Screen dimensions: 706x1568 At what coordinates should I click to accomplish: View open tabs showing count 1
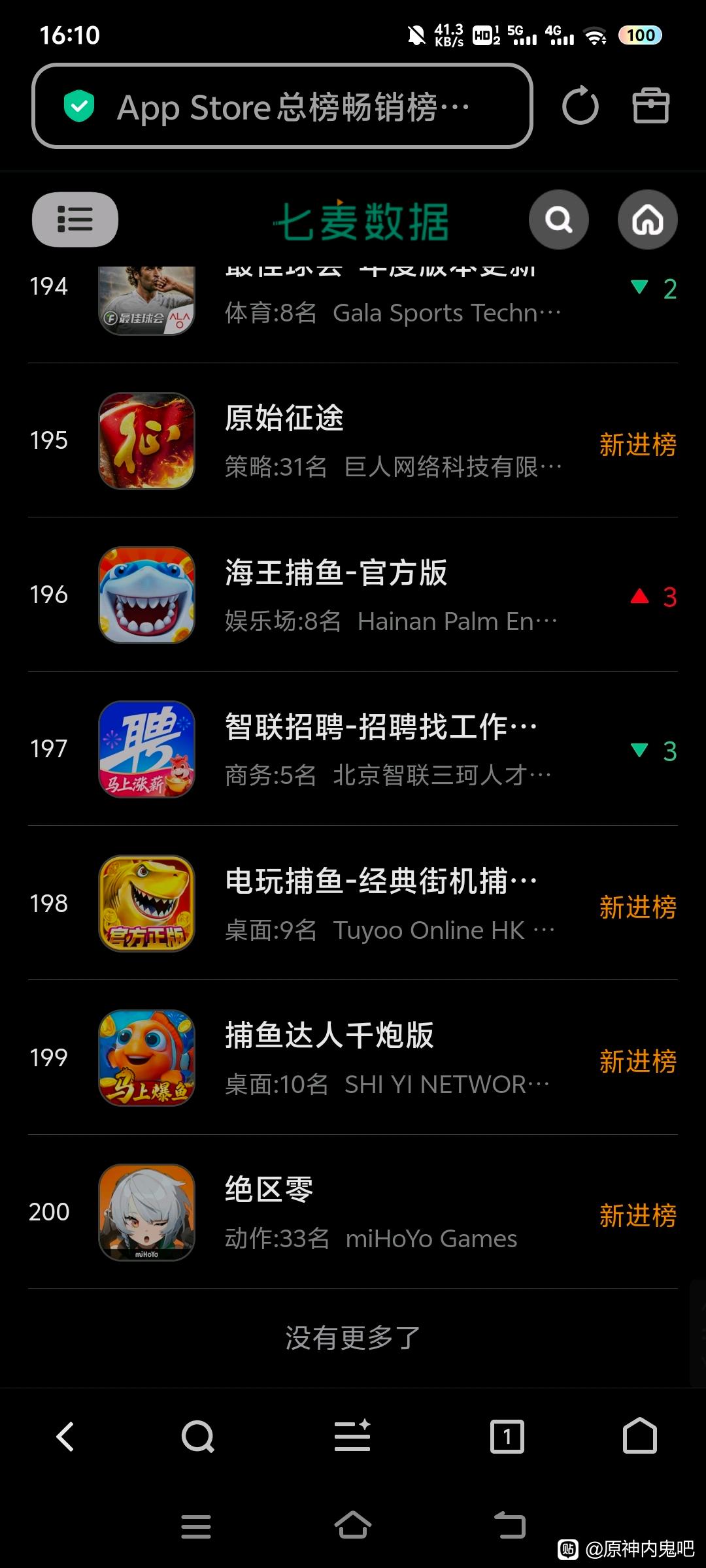tap(507, 1437)
